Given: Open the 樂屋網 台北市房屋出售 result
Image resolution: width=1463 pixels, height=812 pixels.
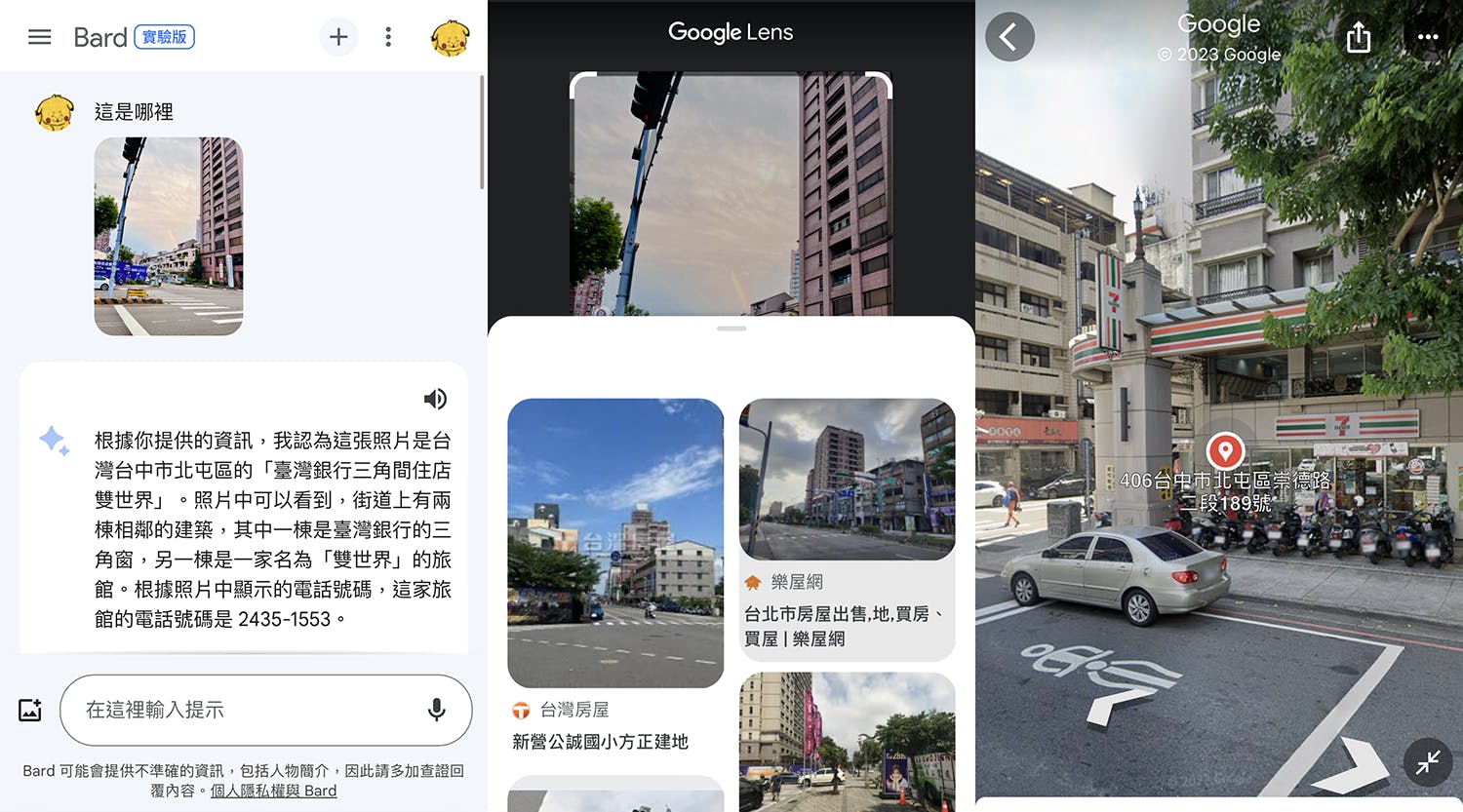Looking at the screenshot, I should (847, 526).
